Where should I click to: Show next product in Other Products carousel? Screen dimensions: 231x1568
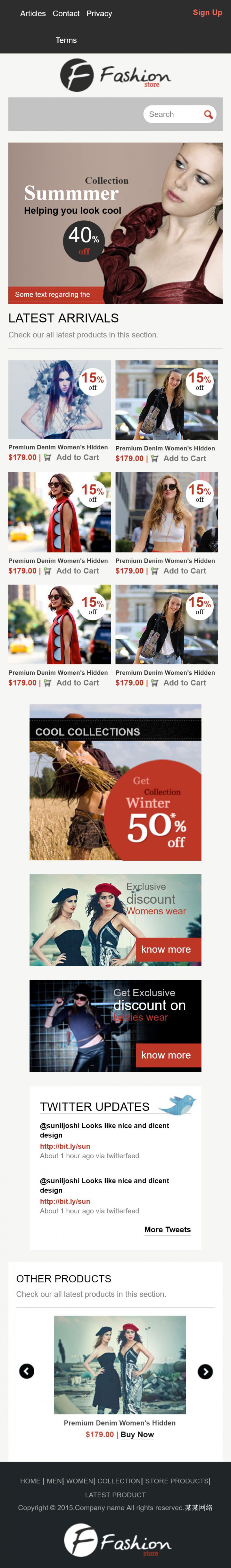[205, 1371]
